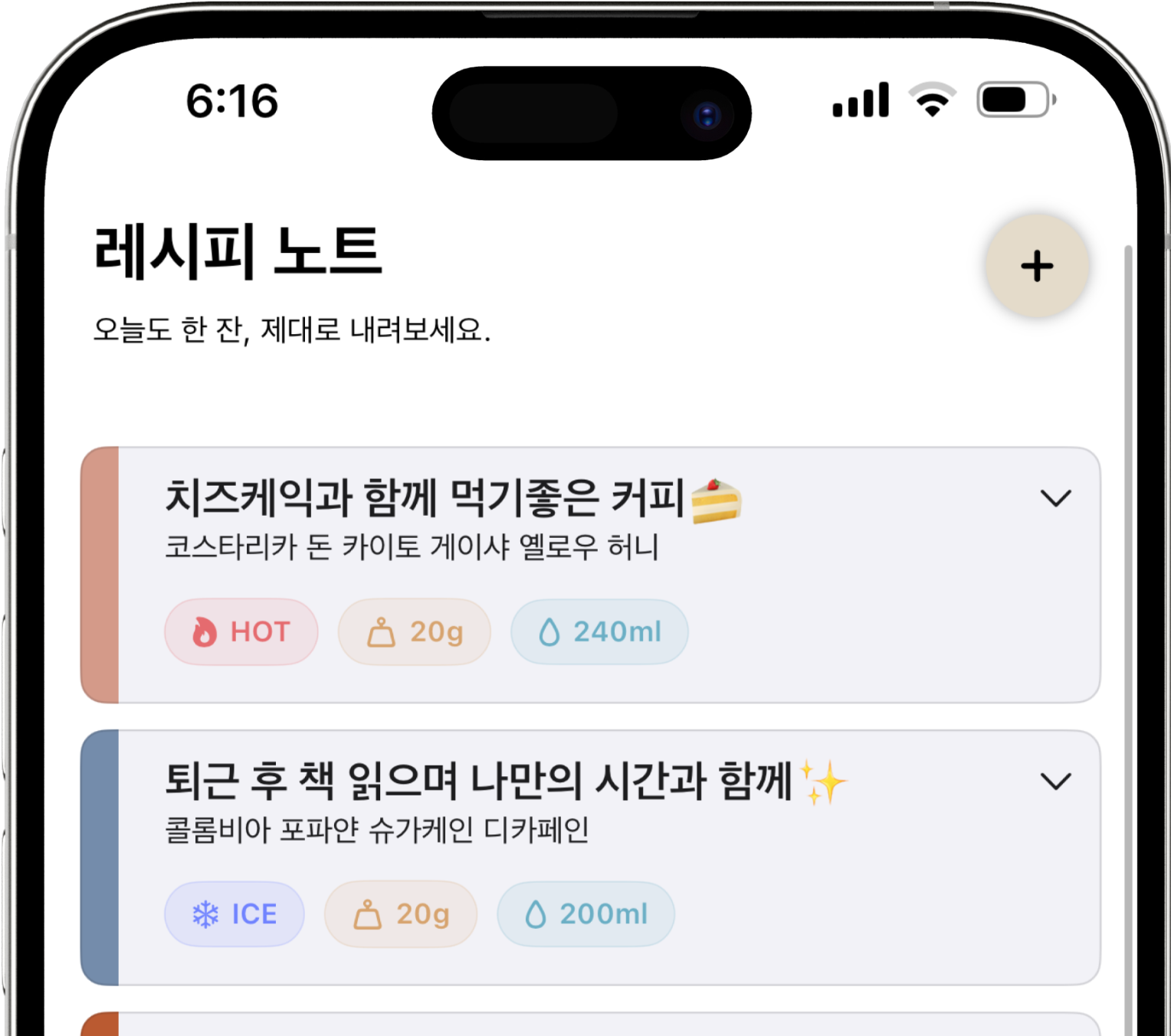
Task: Expand the 치즈케익과 함께 먹기좋은 커피 card
Action: pos(1055,498)
